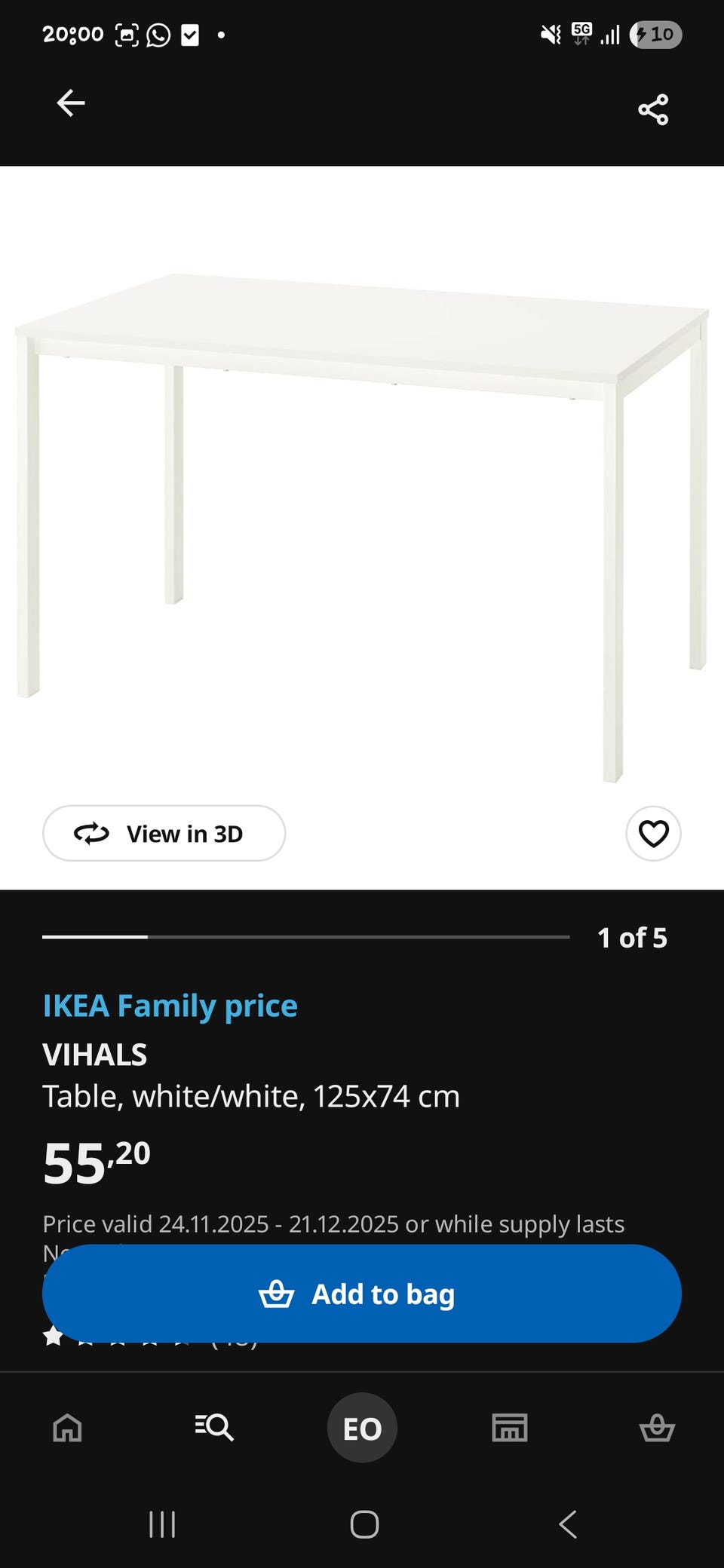Add to bag

point(362,1294)
